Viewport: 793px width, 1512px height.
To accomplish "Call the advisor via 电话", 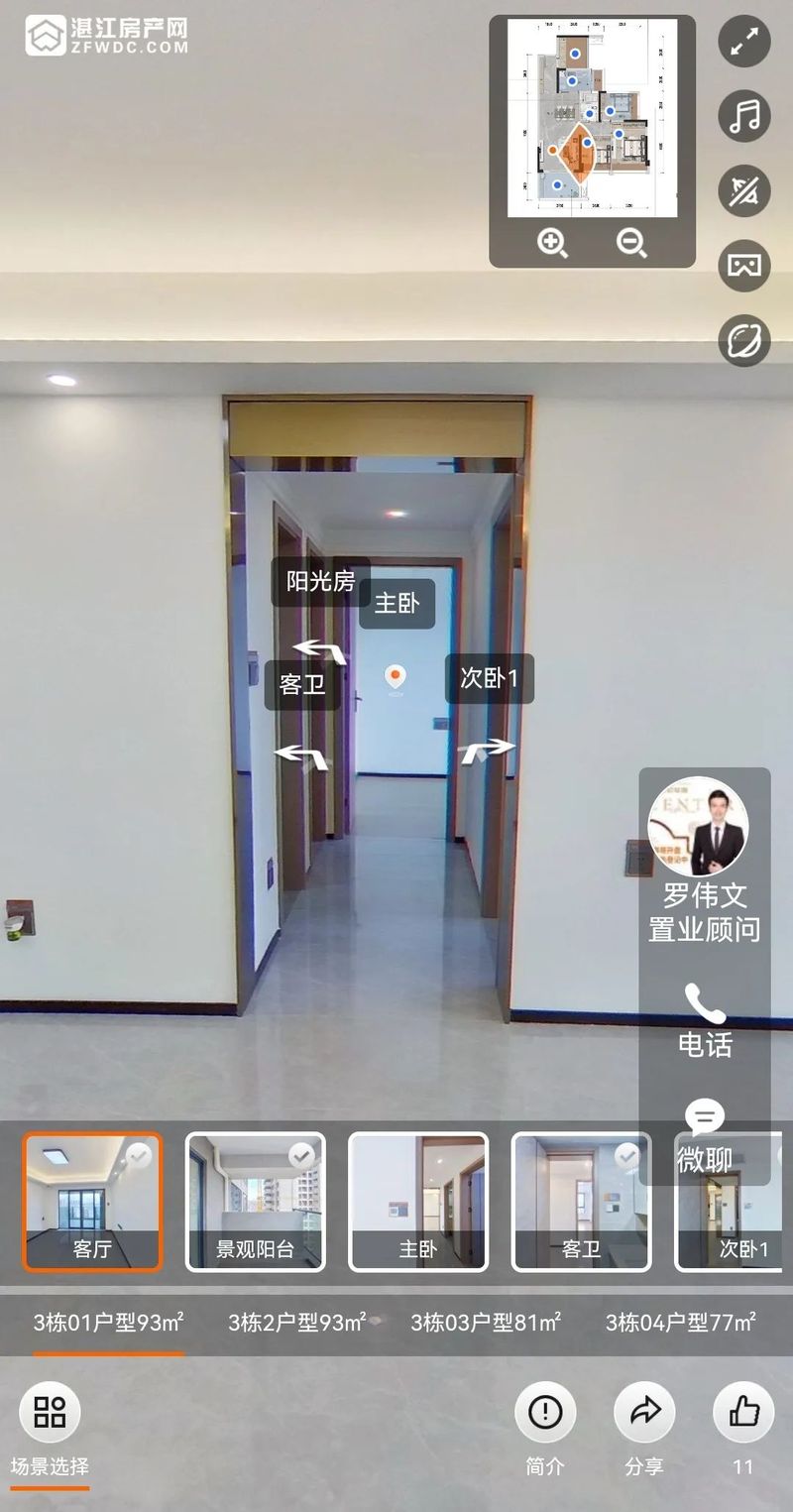I will (705, 1021).
